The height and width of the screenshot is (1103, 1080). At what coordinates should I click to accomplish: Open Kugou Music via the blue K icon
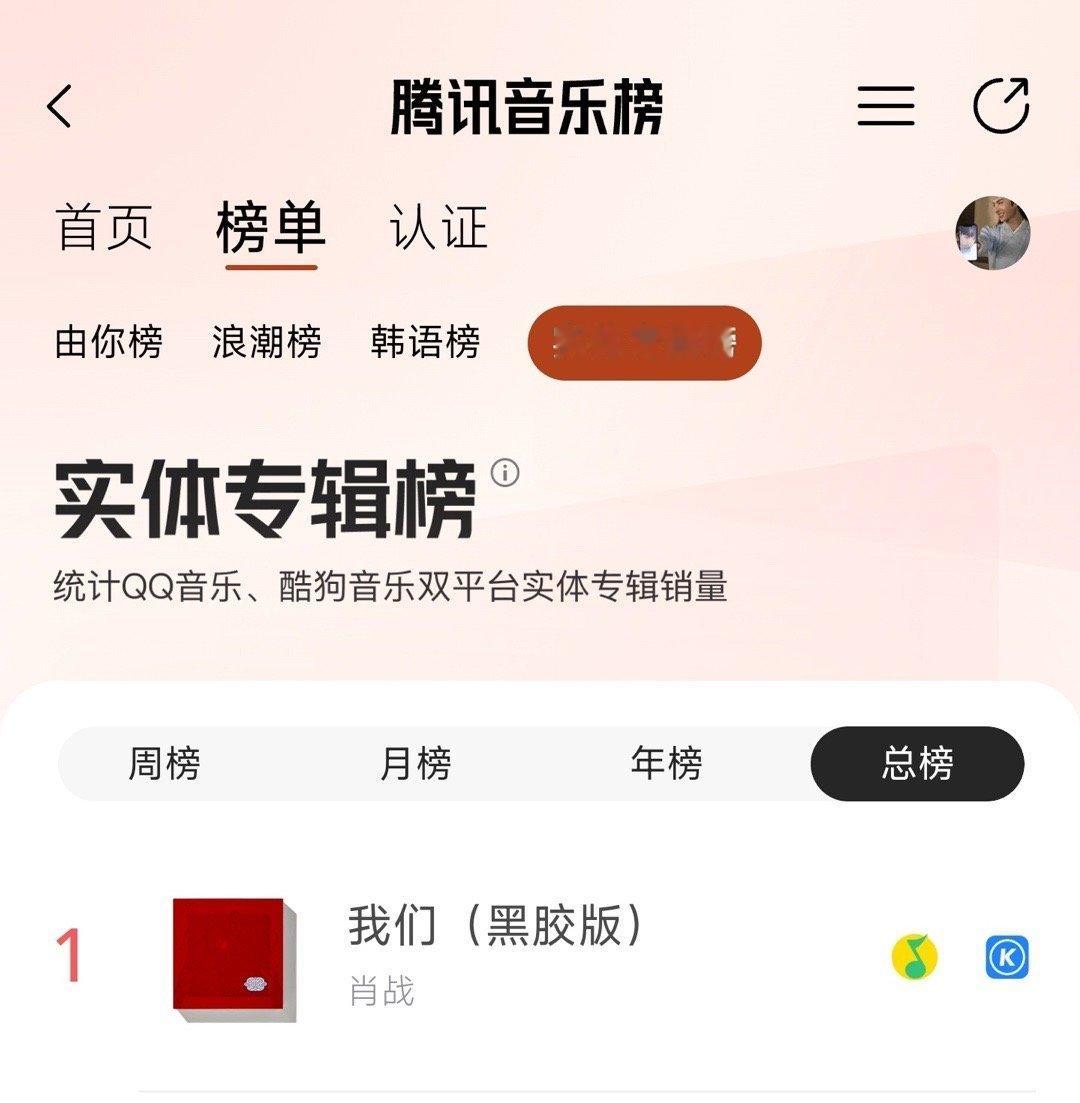pyautogui.click(x=1006, y=958)
